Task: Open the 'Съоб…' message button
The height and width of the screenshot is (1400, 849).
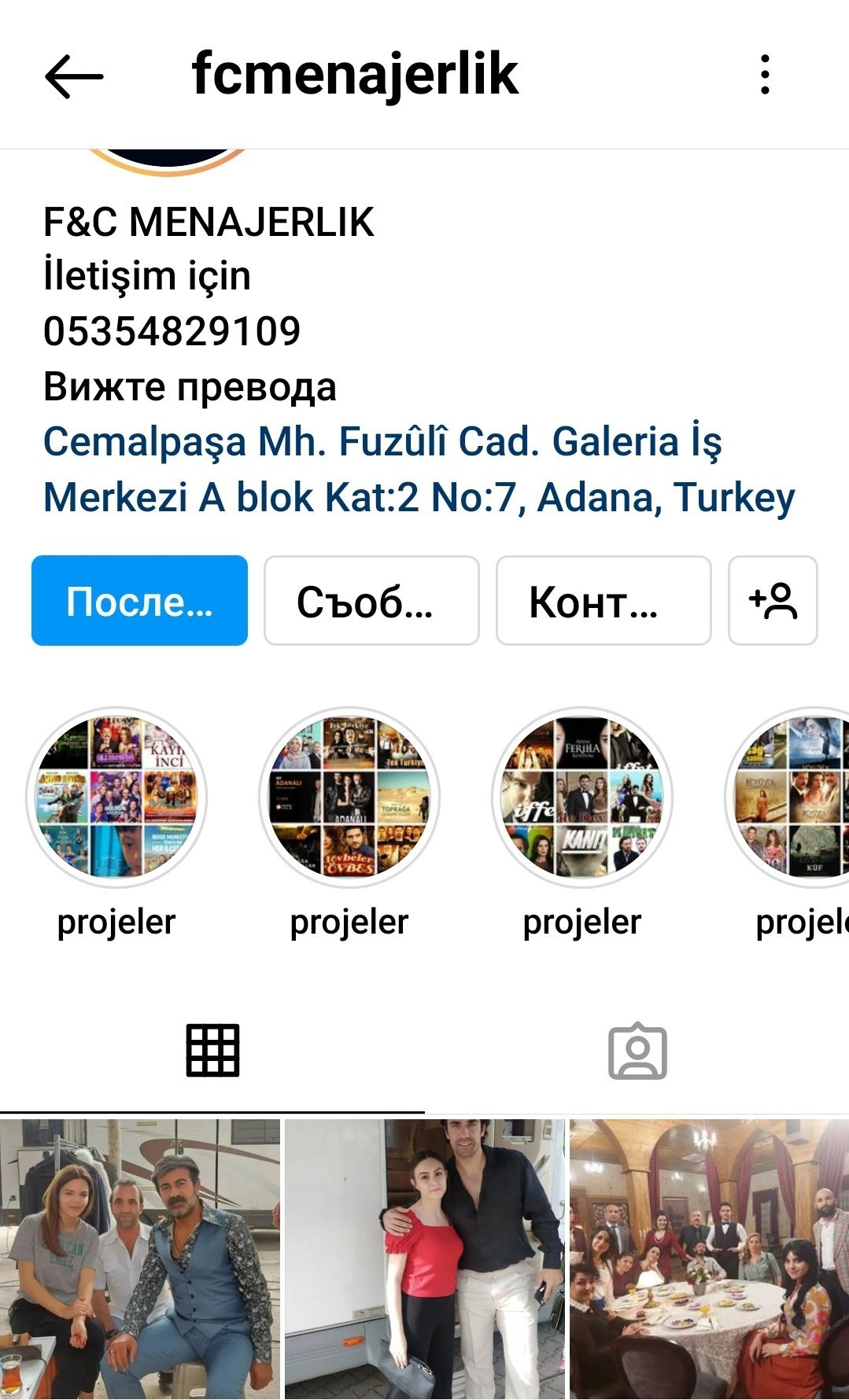Action: point(371,601)
